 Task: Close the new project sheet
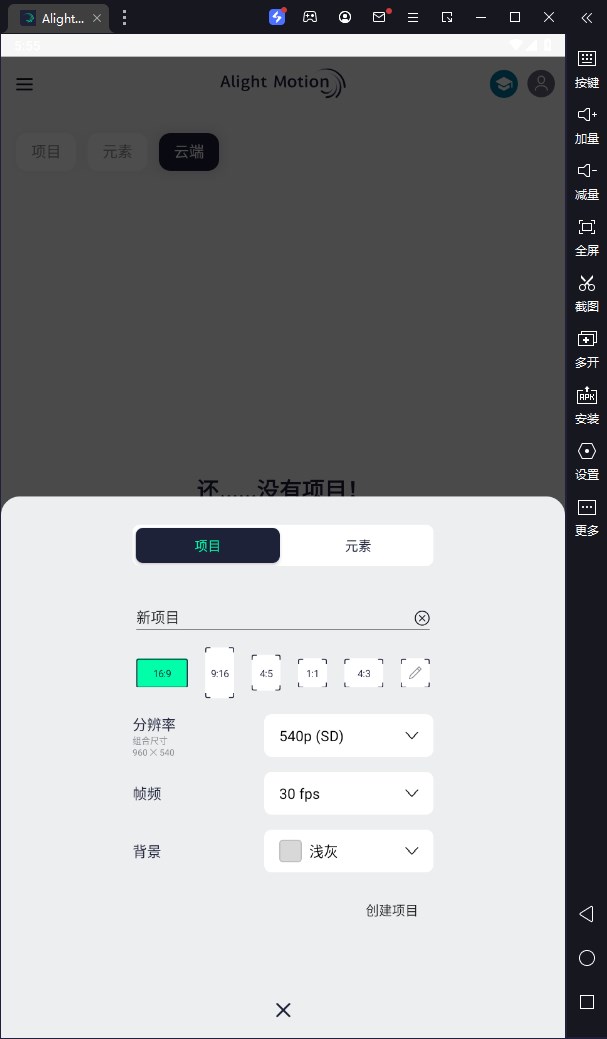pos(283,1010)
